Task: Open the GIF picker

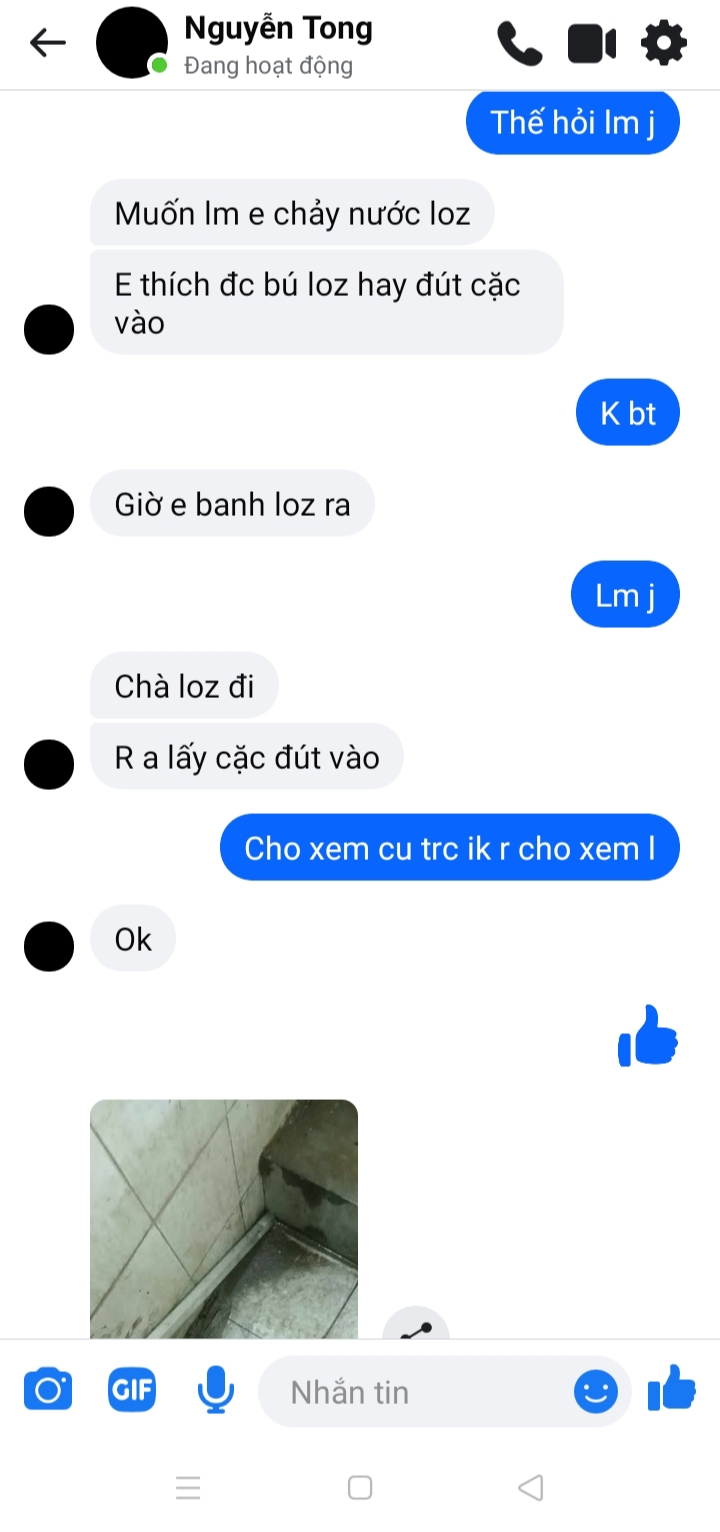Action: (x=132, y=1391)
